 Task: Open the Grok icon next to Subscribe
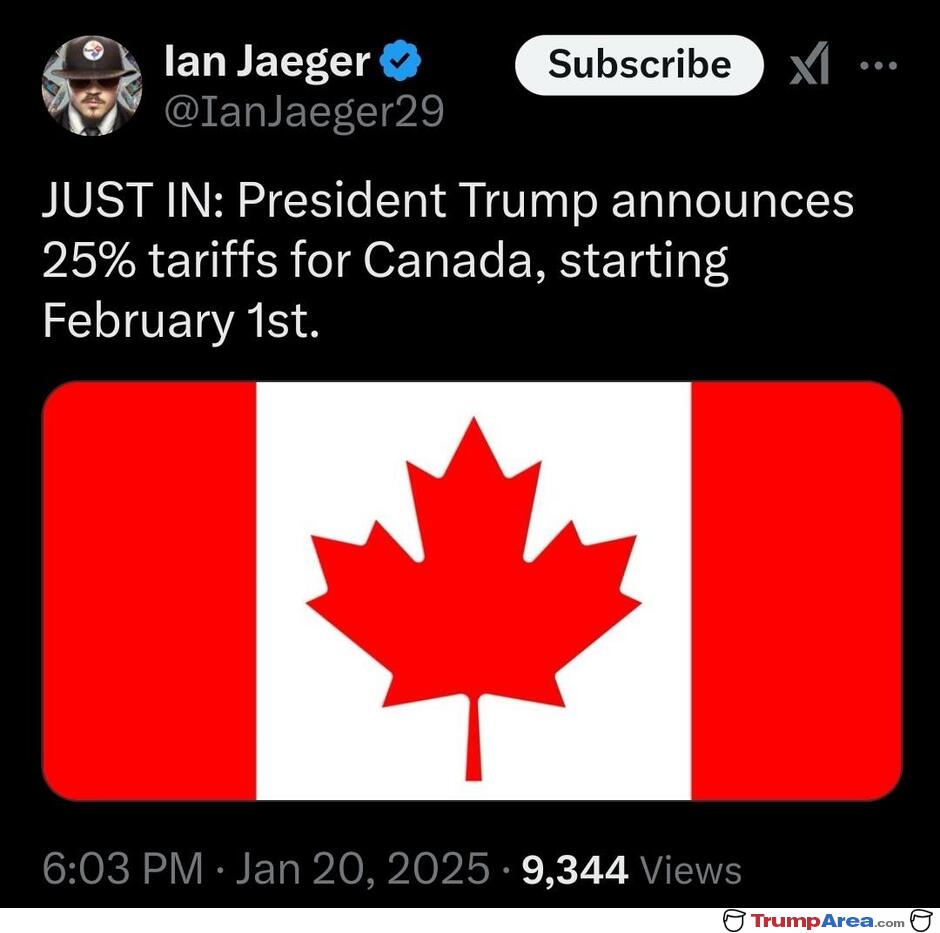point(810,66)
